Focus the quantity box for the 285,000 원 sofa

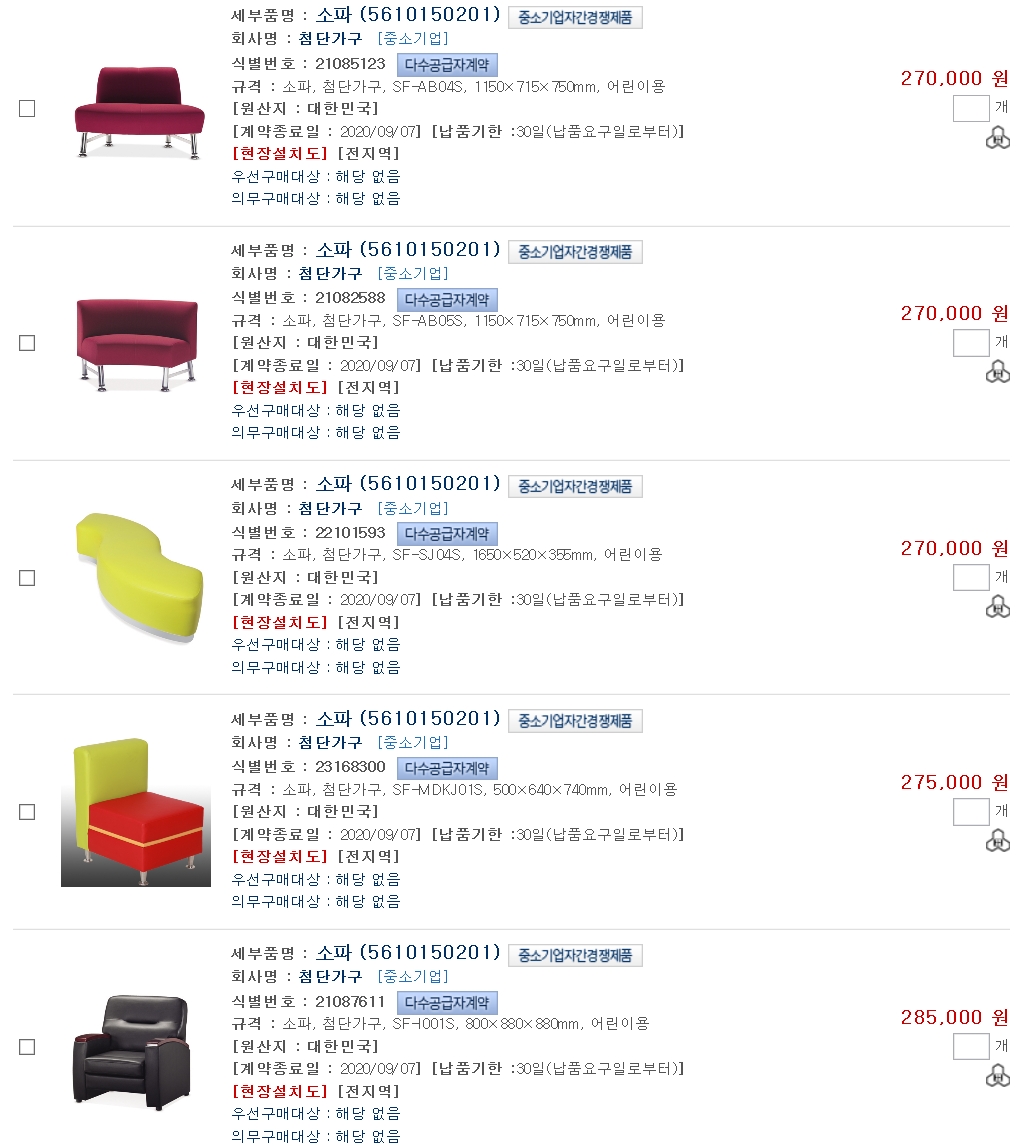tap(971, 1046)
